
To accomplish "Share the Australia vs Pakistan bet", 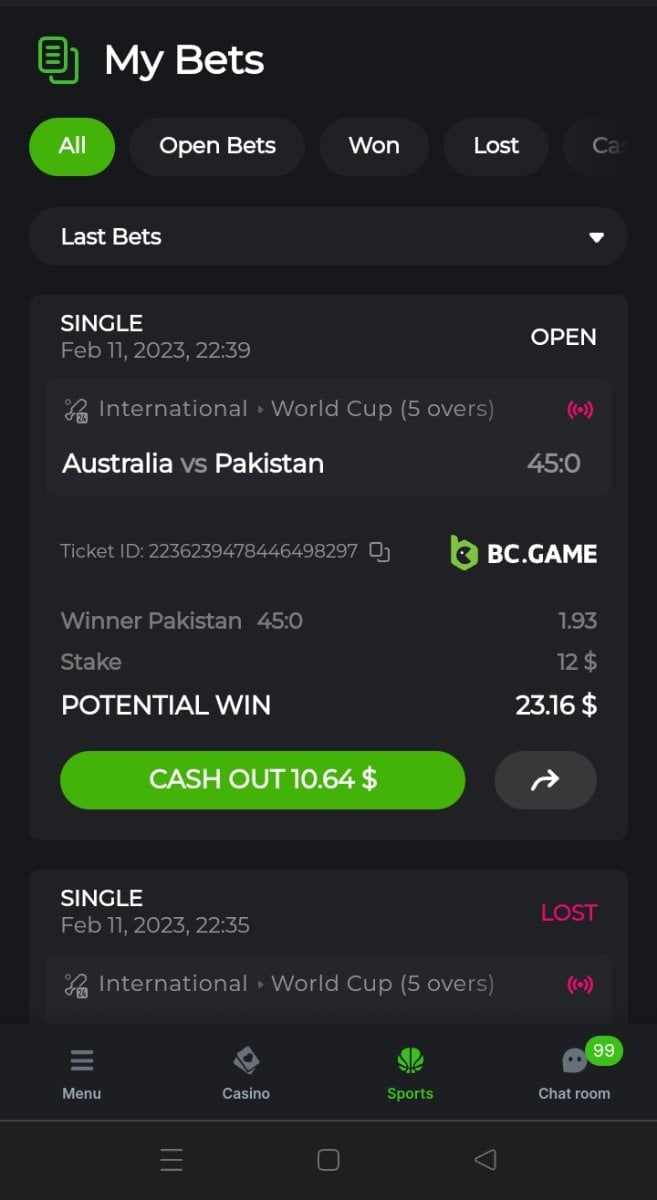I will [545, 780].
